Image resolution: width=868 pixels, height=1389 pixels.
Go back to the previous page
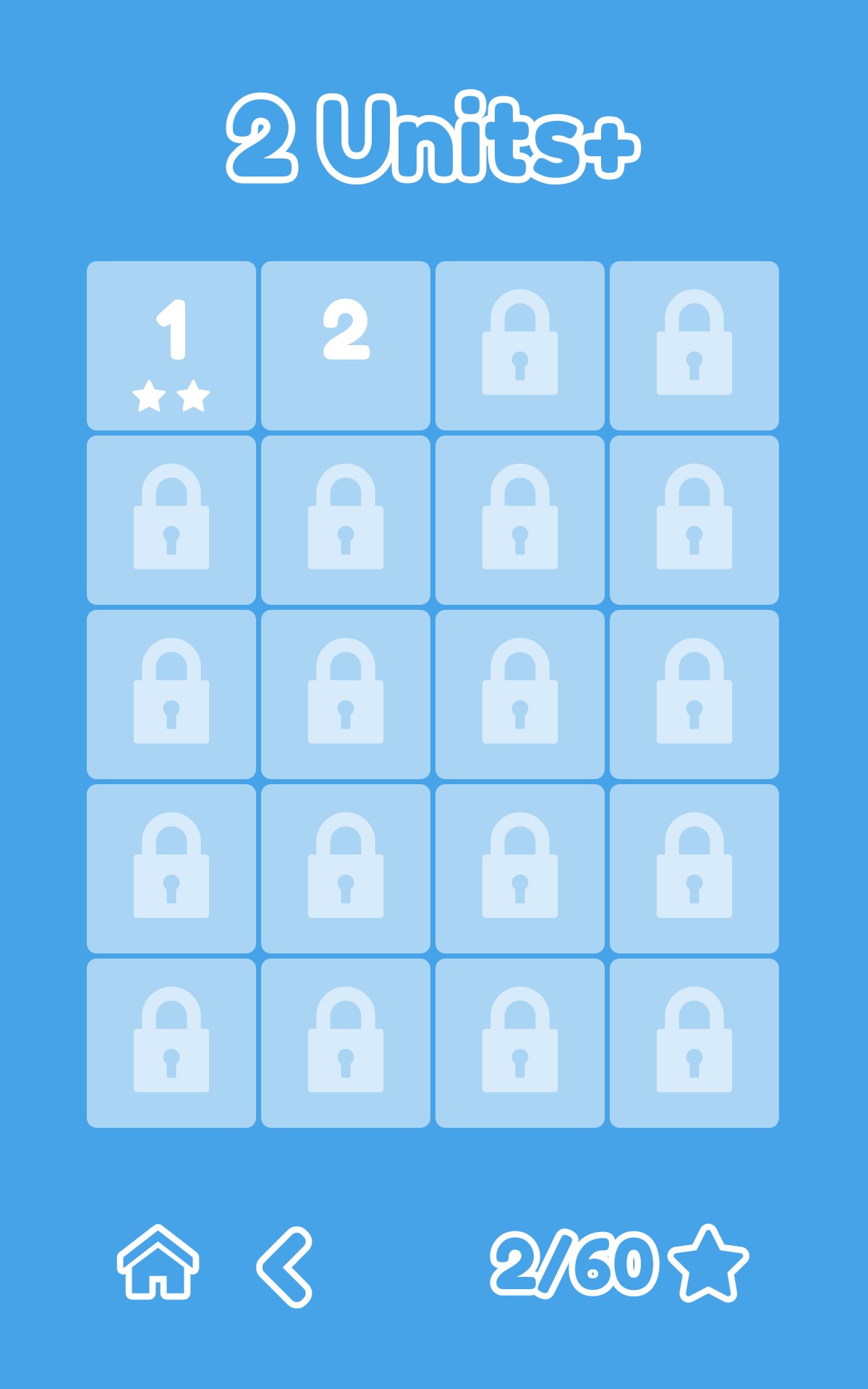[284, 1267]
